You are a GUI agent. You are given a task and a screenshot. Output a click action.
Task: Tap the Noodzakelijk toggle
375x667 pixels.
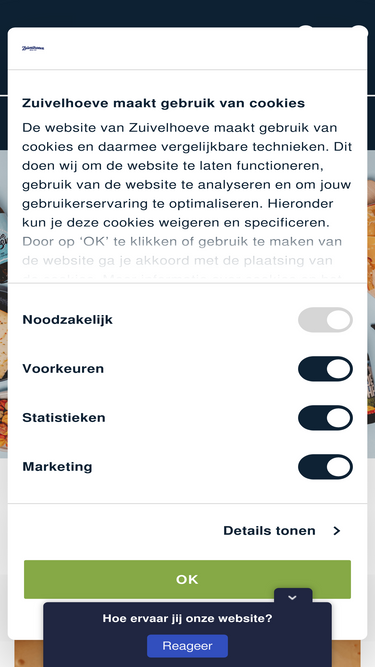click(x=325, y=319)
